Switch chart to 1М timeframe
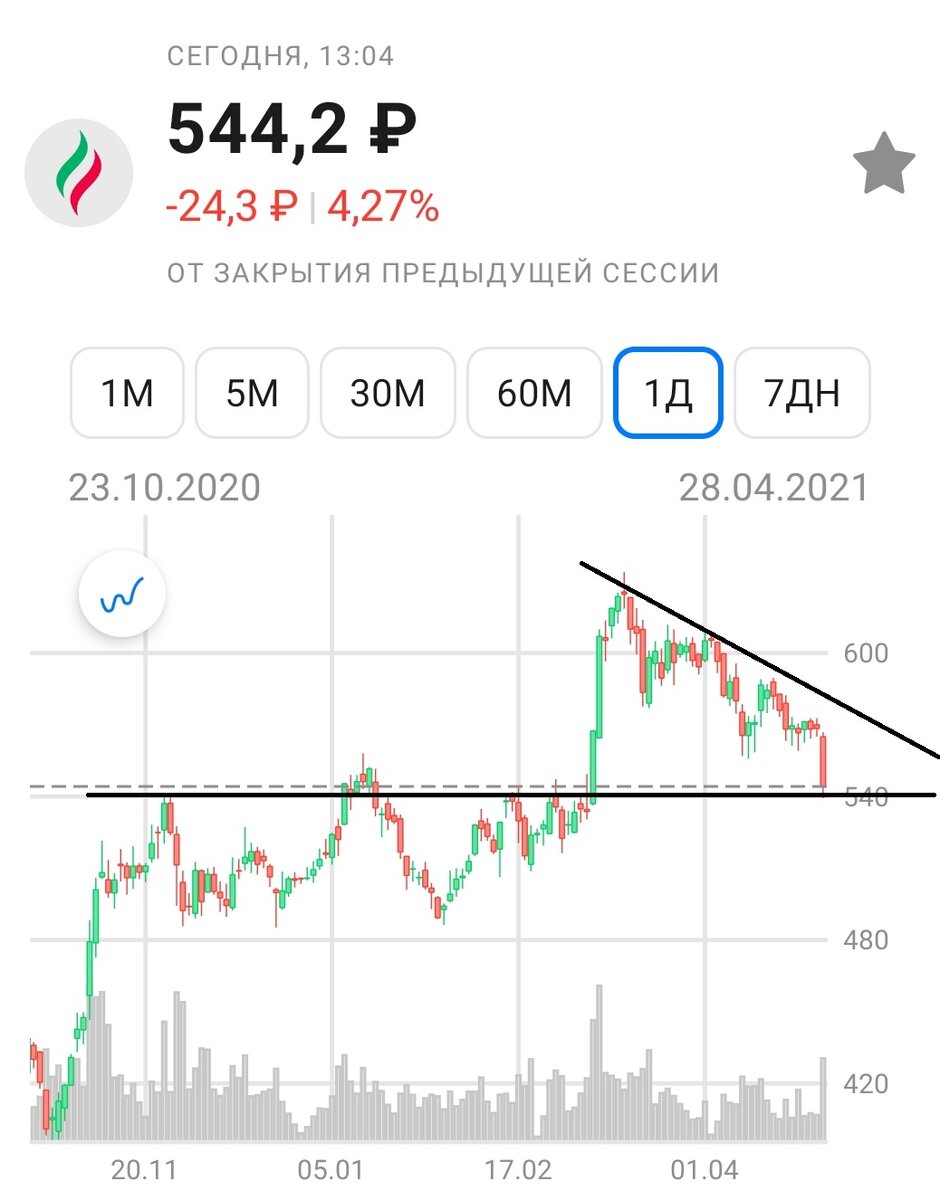 tap(127, 393)
